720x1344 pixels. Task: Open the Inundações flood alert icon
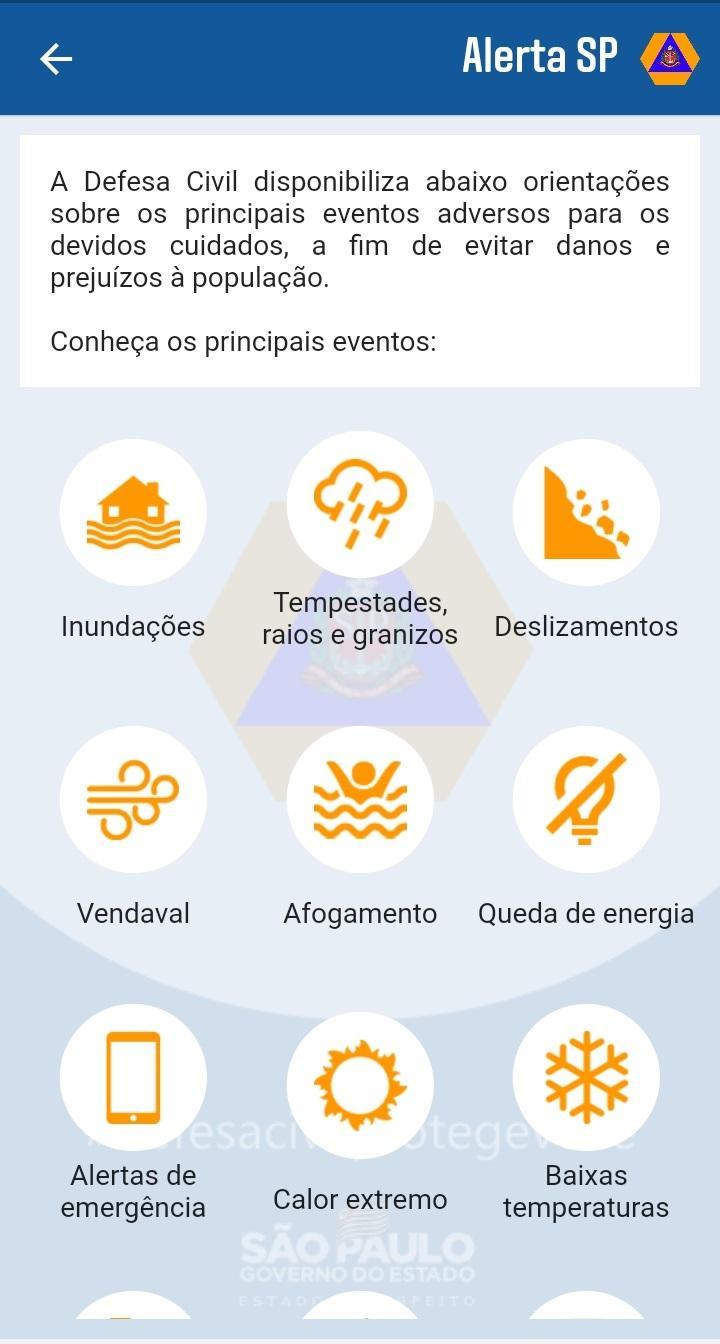click(133, 512)
